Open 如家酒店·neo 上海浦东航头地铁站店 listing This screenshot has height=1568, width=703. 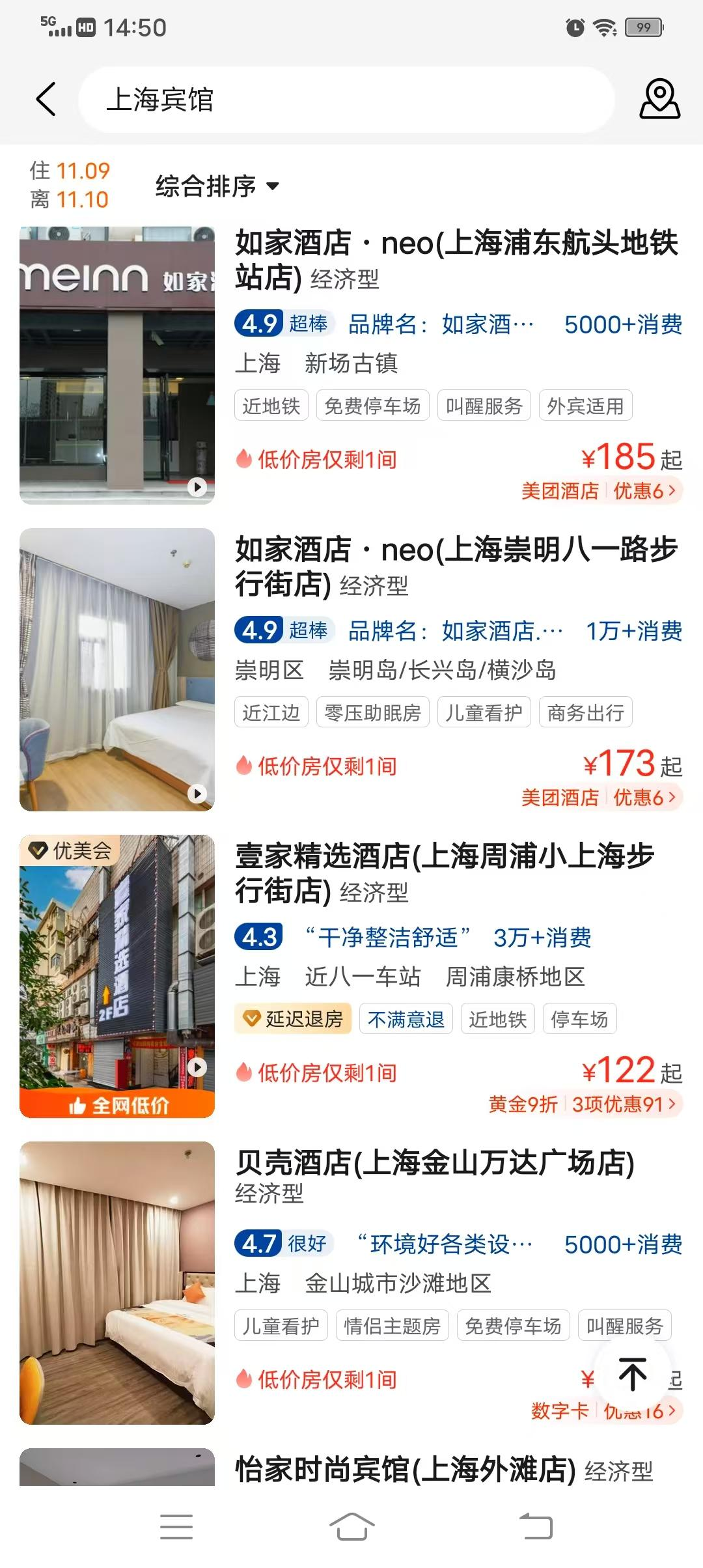tap(456, 259)
